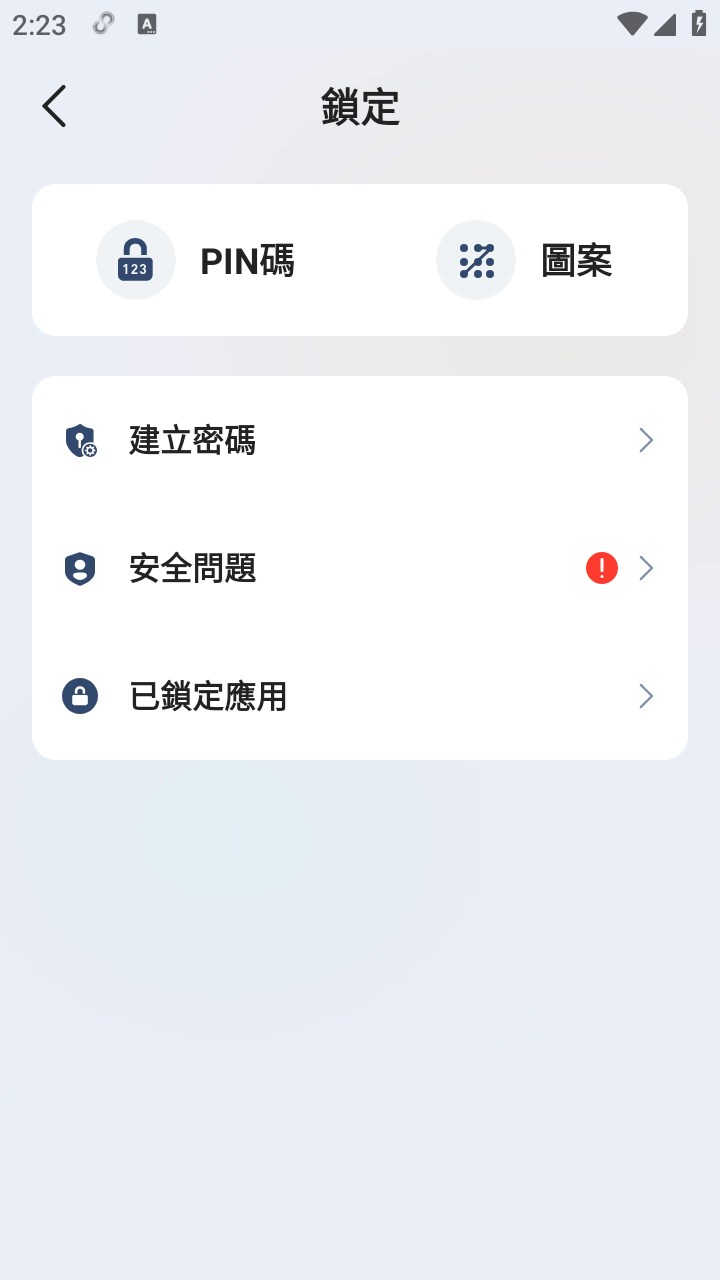Image resolution: width=720 pixels, height=1280 pixels.
Task: Click the link icon in the status bar
Action: [x=102, y=23]
